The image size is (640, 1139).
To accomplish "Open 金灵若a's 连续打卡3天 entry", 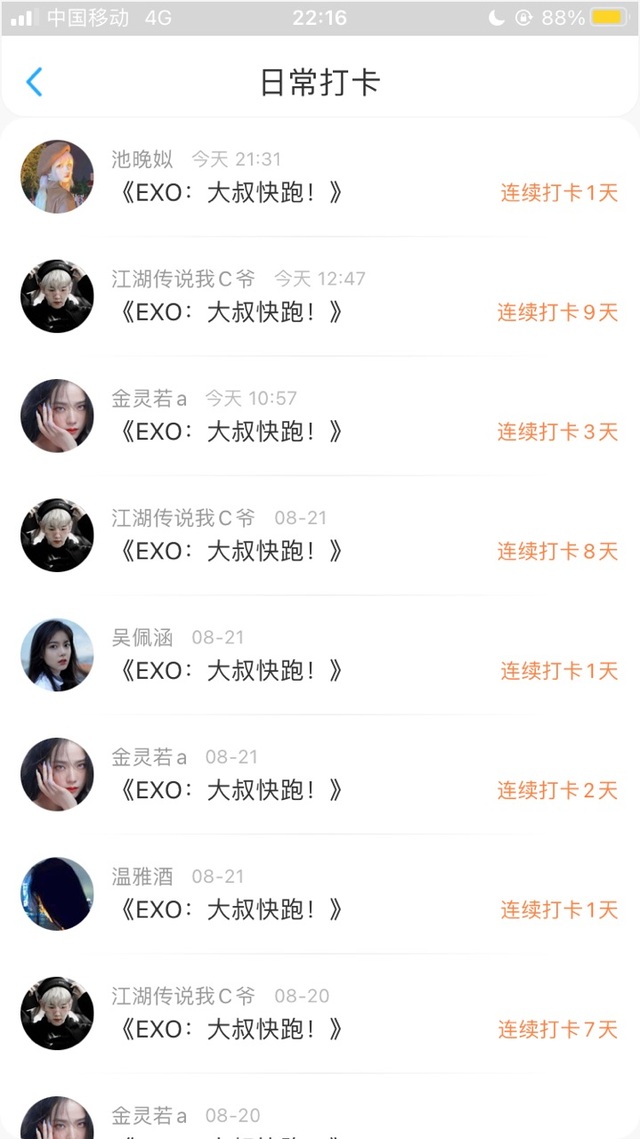I will pyautogui.click(x=320, y=416).
